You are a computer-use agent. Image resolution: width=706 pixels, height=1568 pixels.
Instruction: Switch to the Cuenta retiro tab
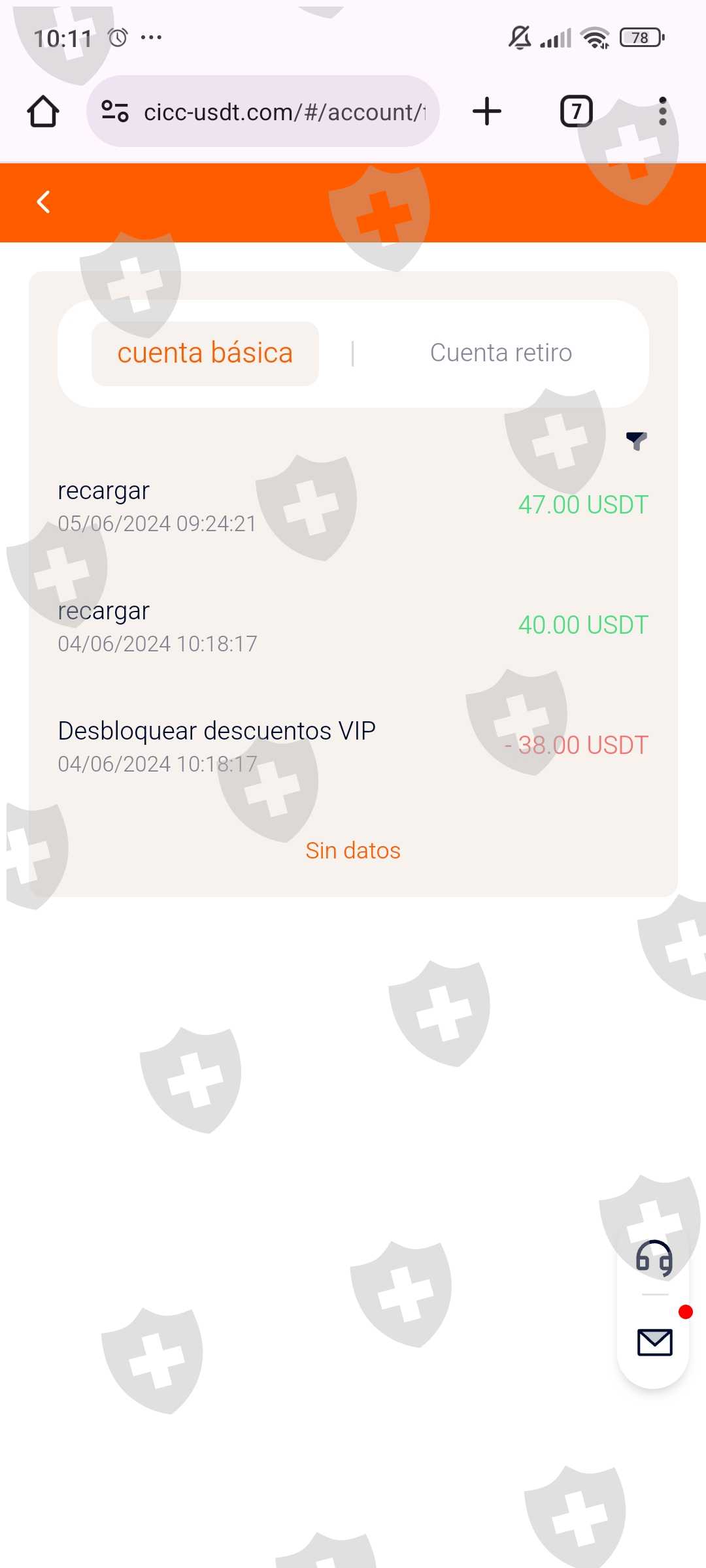501,353
